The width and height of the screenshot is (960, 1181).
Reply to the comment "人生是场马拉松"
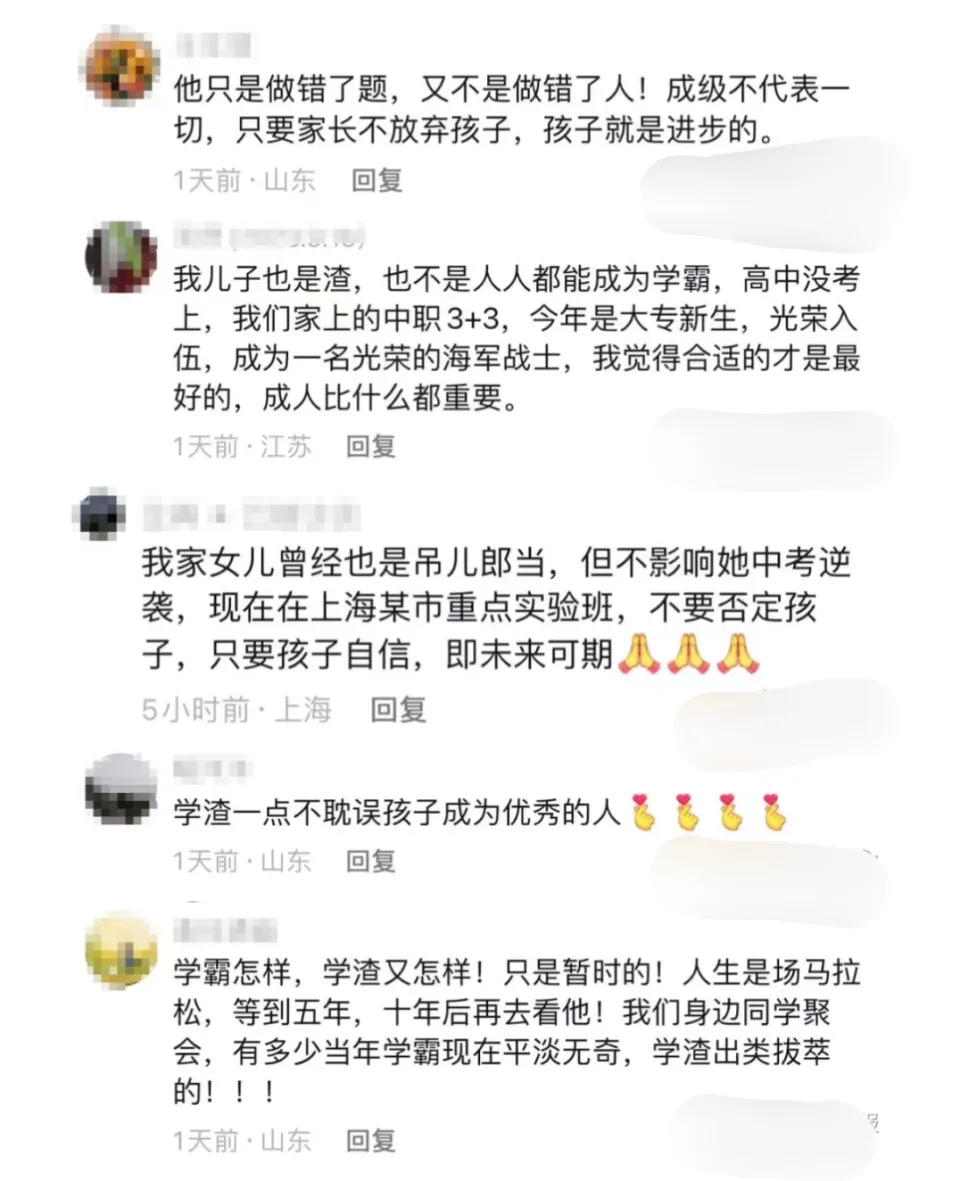click(371, 1140)
